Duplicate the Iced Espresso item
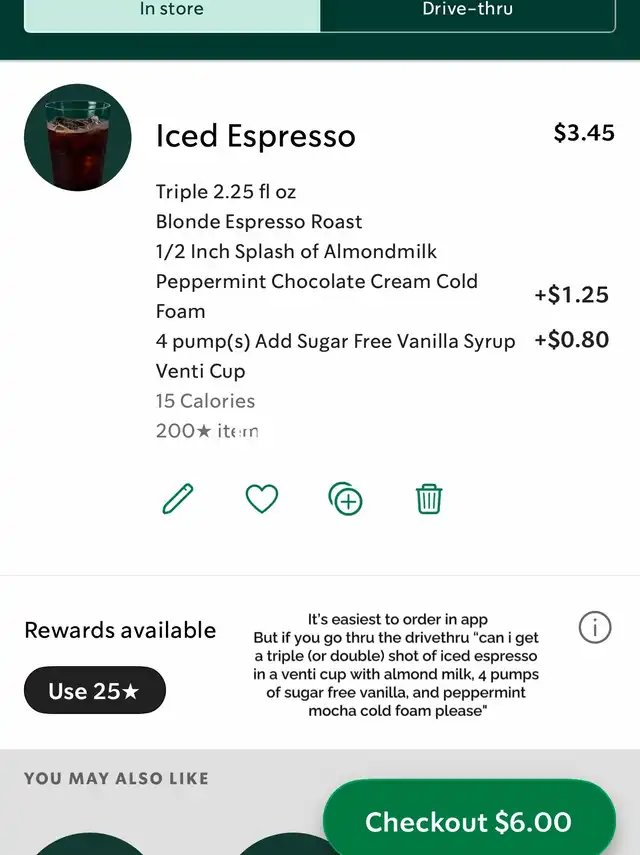Viewport: 640px width, 855px height. 346,498
